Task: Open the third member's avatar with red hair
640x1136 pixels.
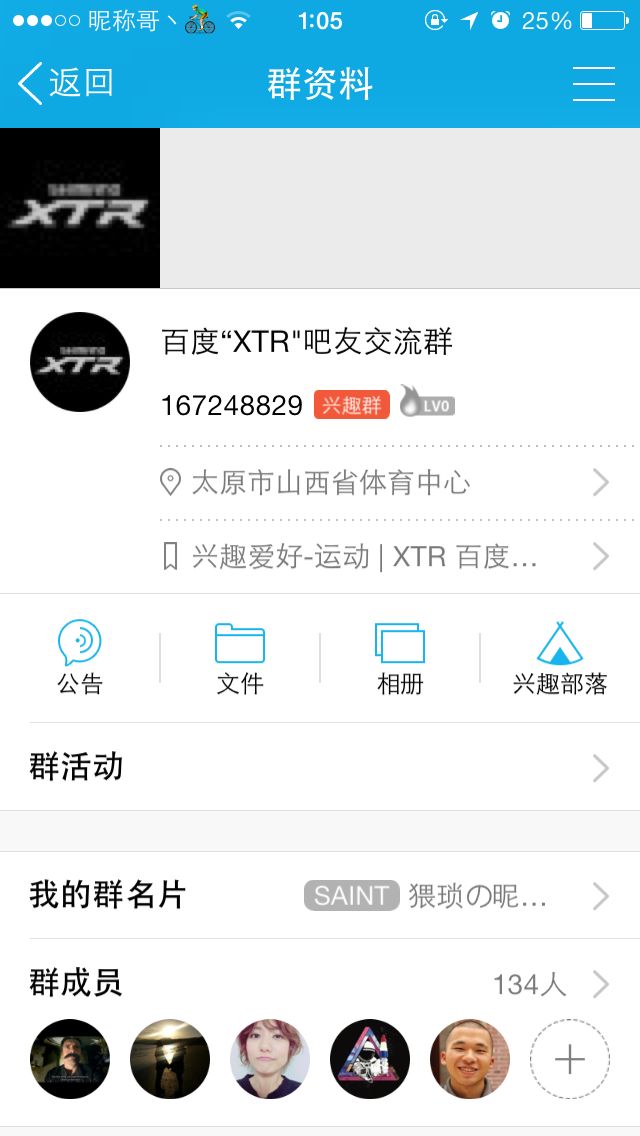Action: (270, 1059)
